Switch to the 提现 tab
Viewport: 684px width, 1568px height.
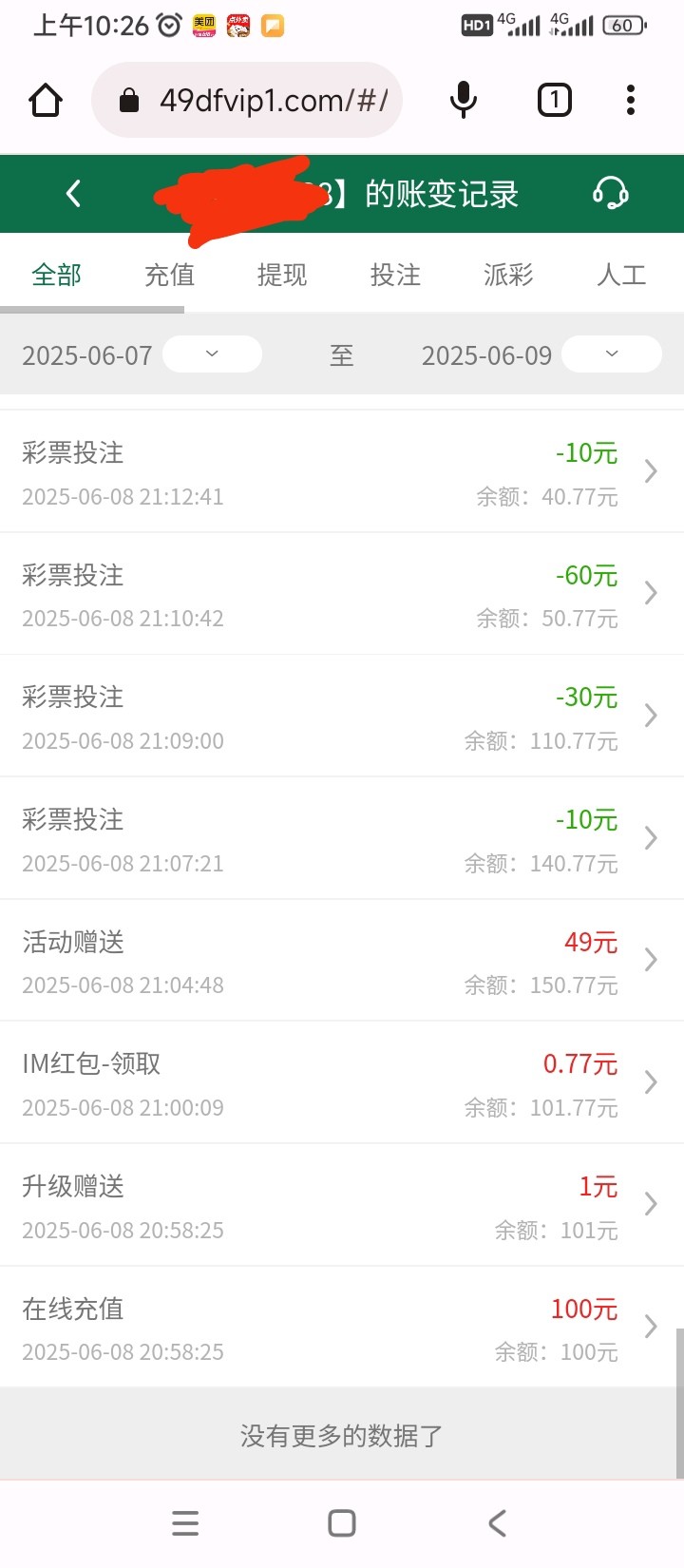pyautogui.click(x=282, y=276)
